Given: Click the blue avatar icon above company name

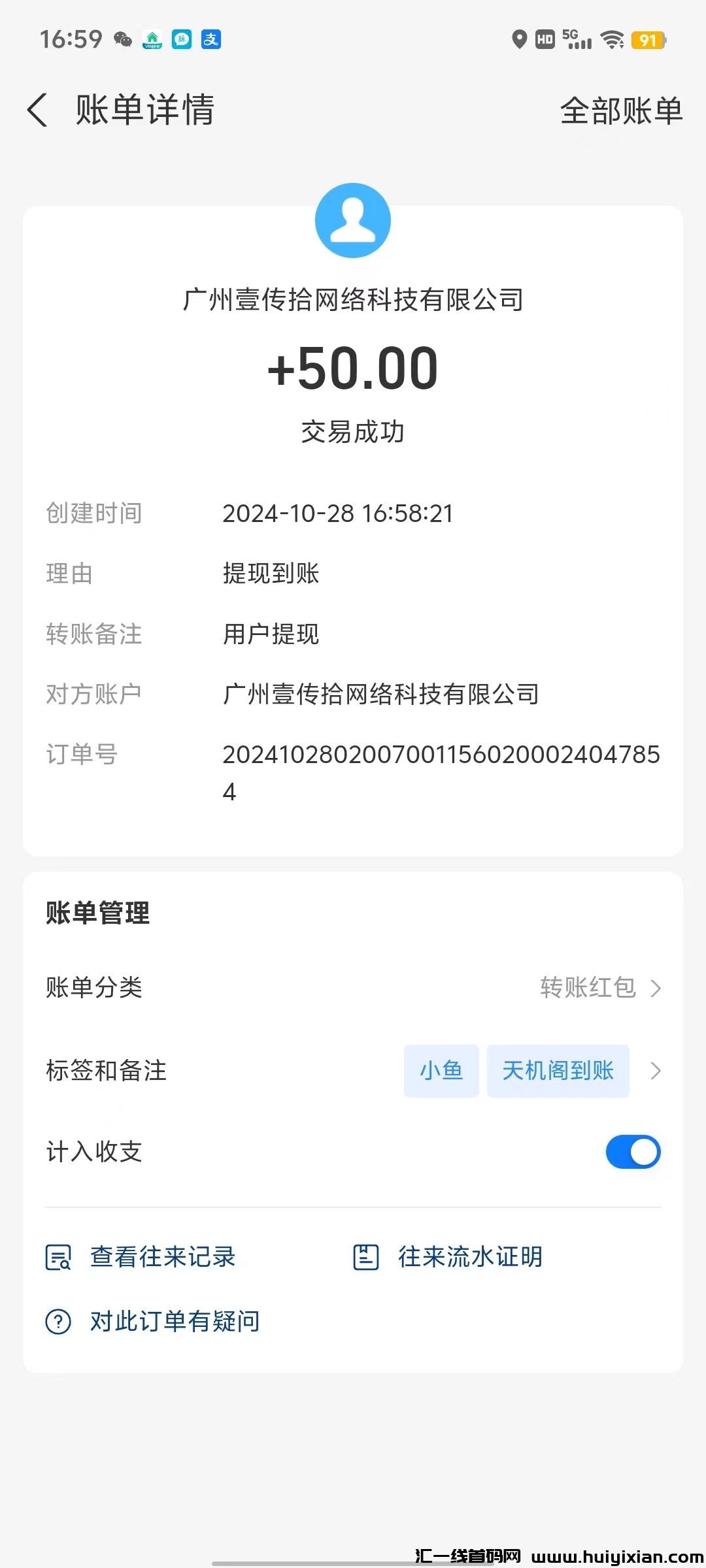Looking at the screenshot, I should point(353,220).
